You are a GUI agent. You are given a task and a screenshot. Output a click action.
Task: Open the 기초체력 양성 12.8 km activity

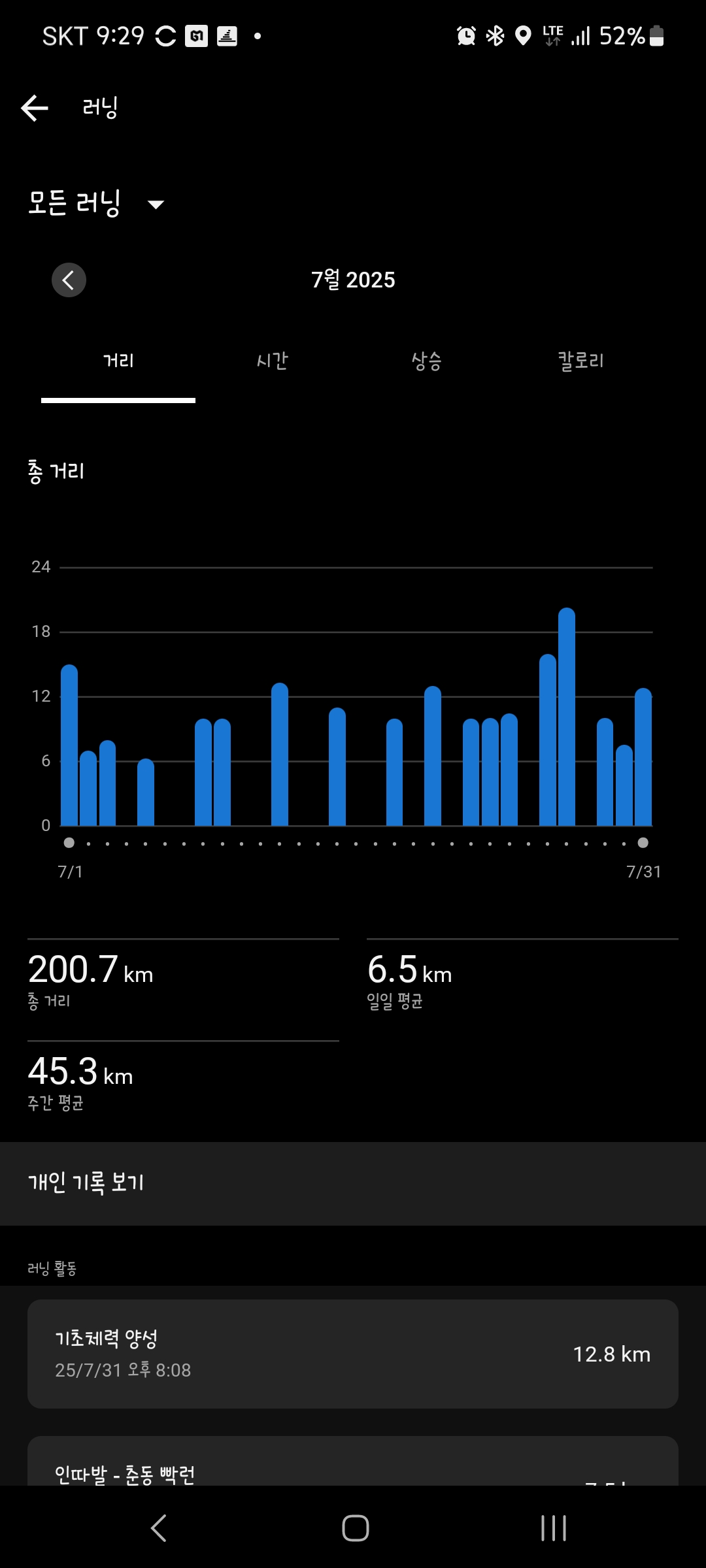353,1354
